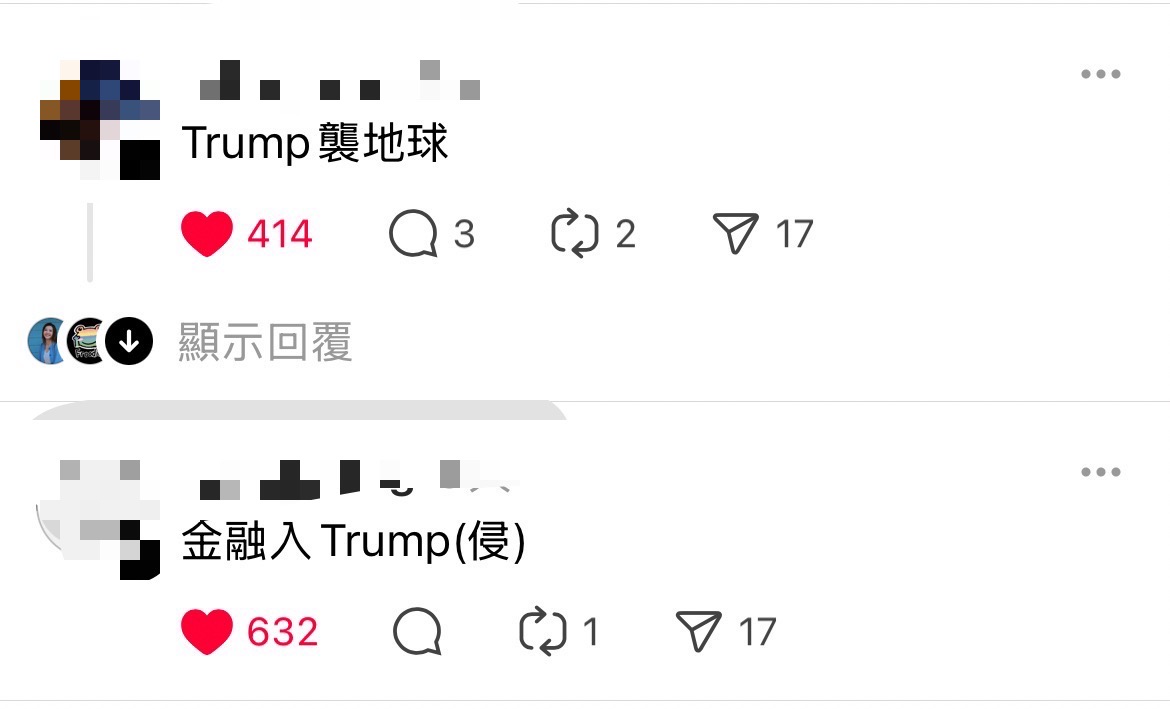Open overflow menu for "金融入 Trump(侵)" post
Screen dimensions: 1170x709
(1100, 472)
